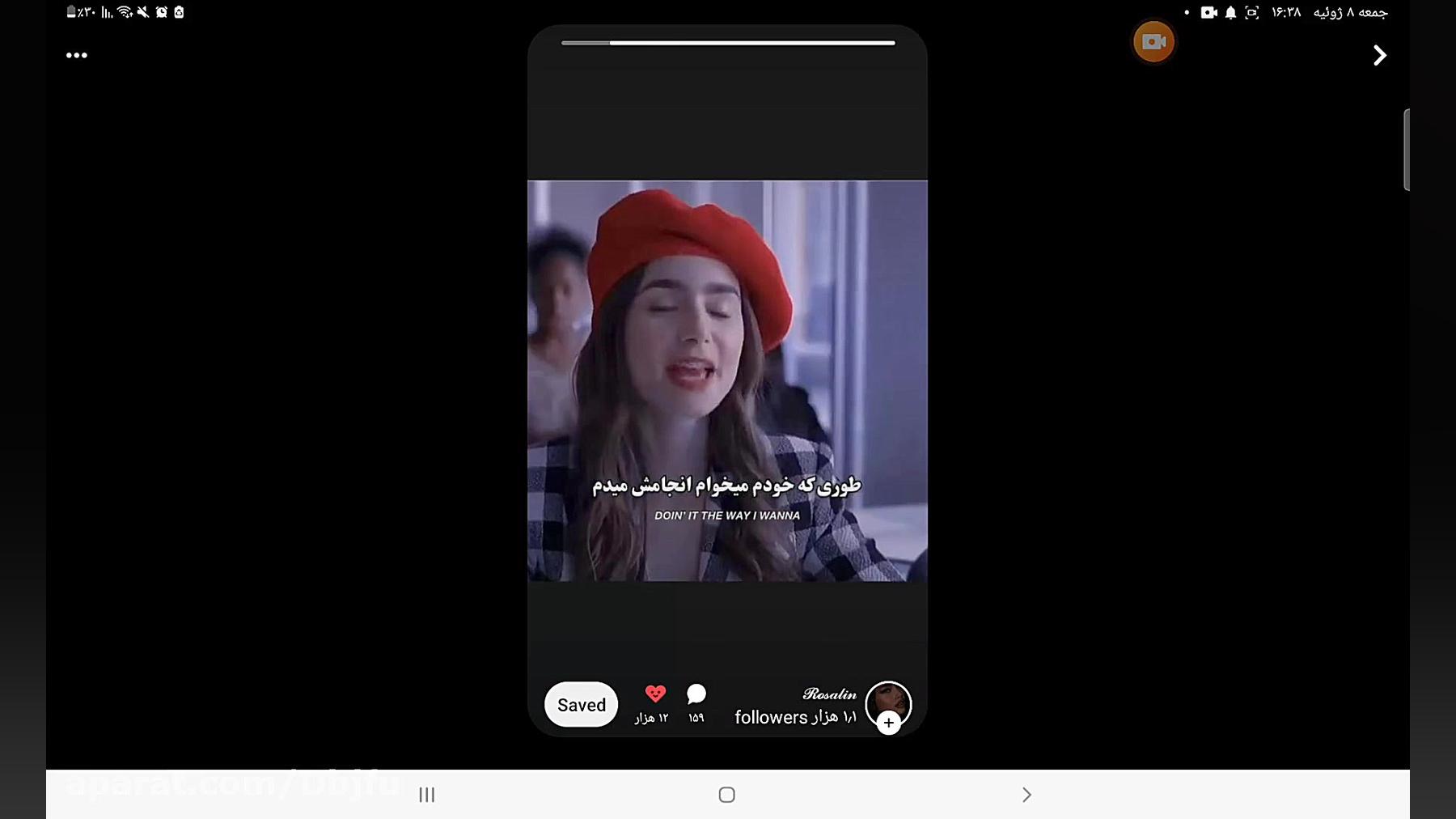
Task: Like the video with the heart icon
Action: [655, 694]
